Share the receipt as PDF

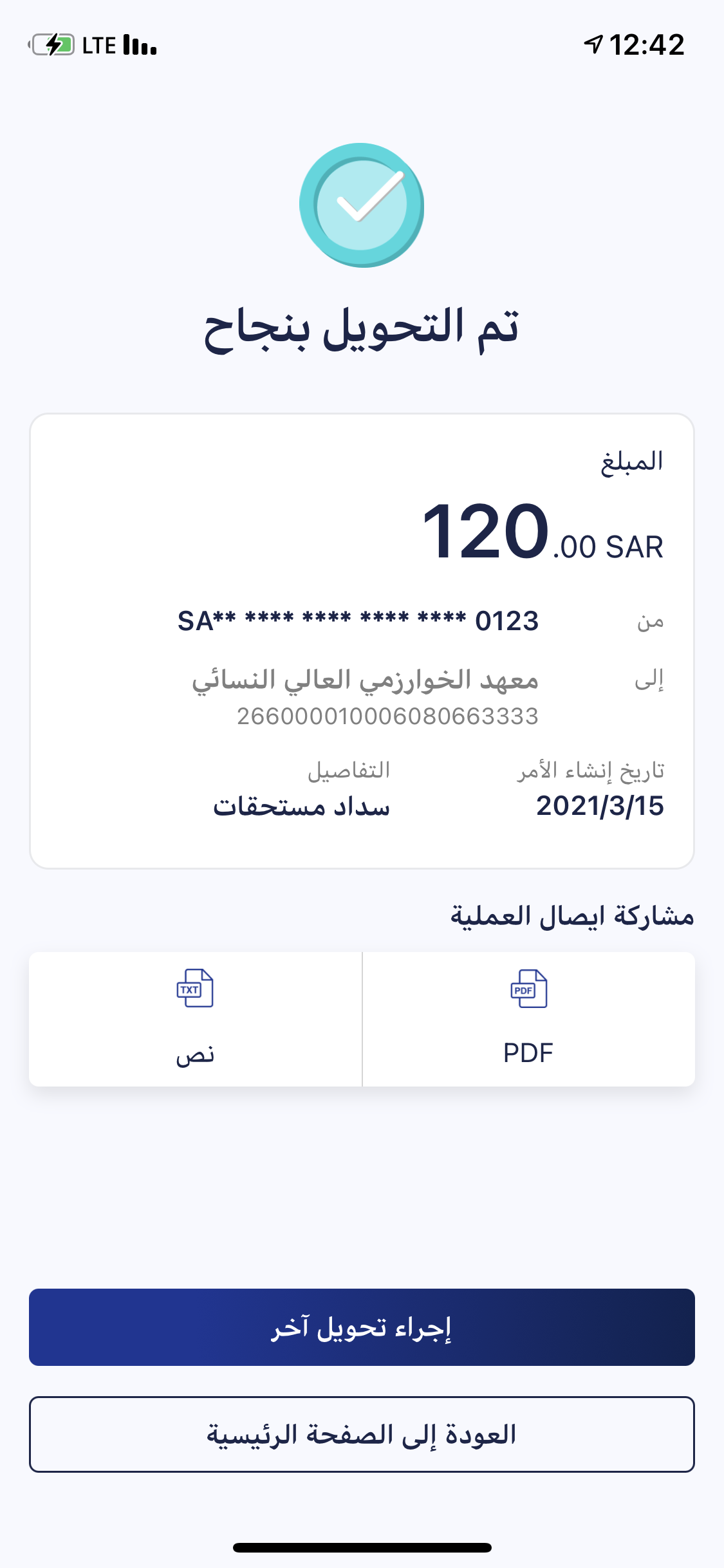click(528, 1019)
